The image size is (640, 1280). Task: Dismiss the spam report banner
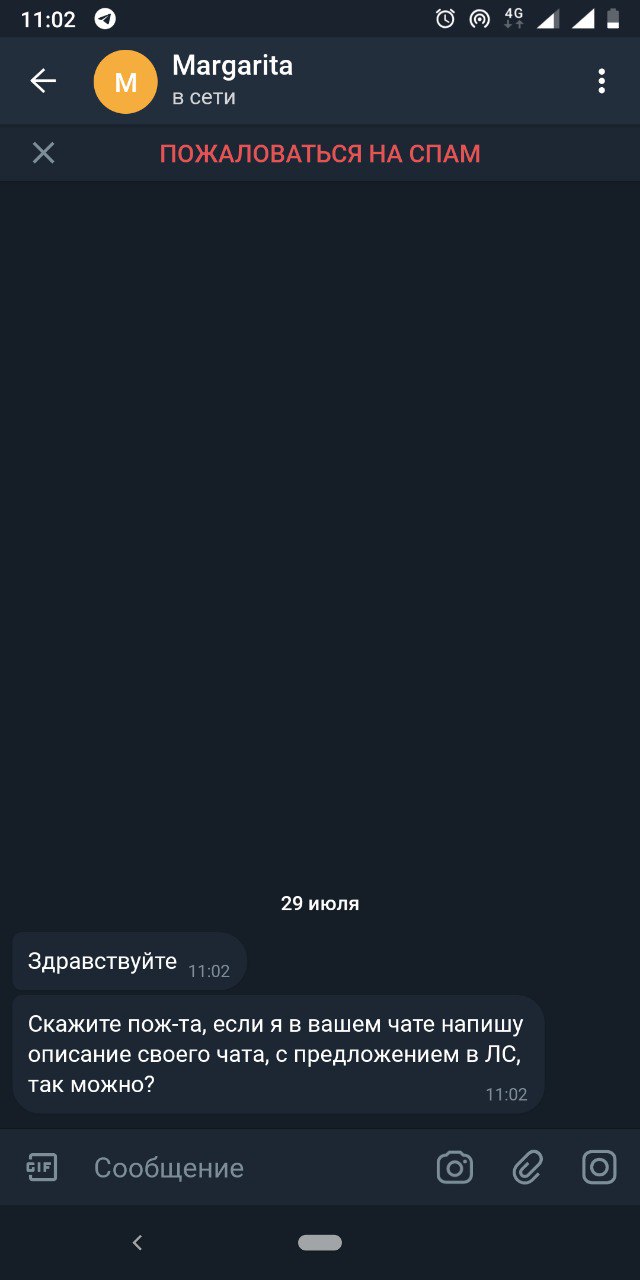pyautogui.click(x=43, y=153)
